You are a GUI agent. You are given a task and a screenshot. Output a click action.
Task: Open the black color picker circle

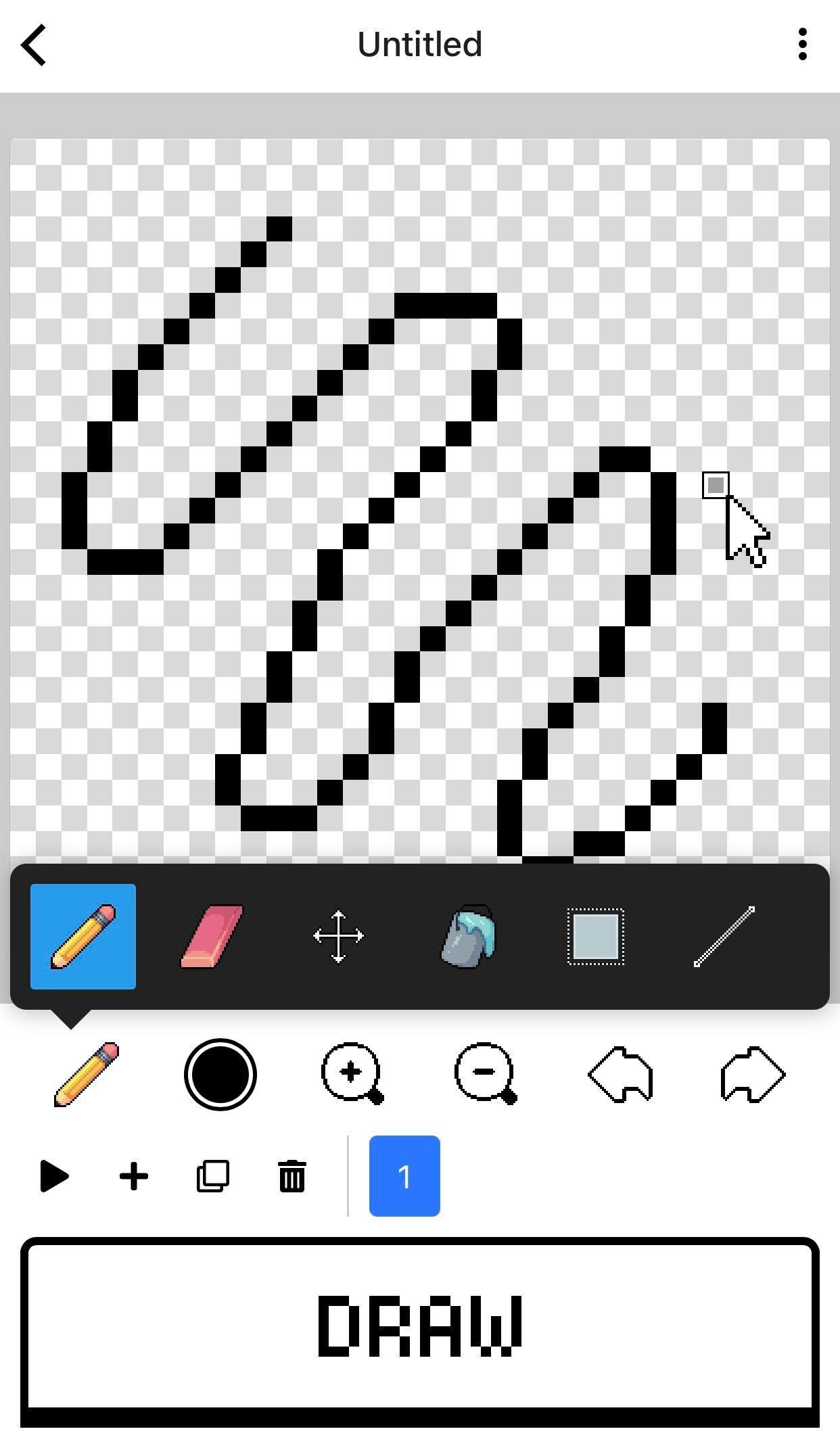220,1074
